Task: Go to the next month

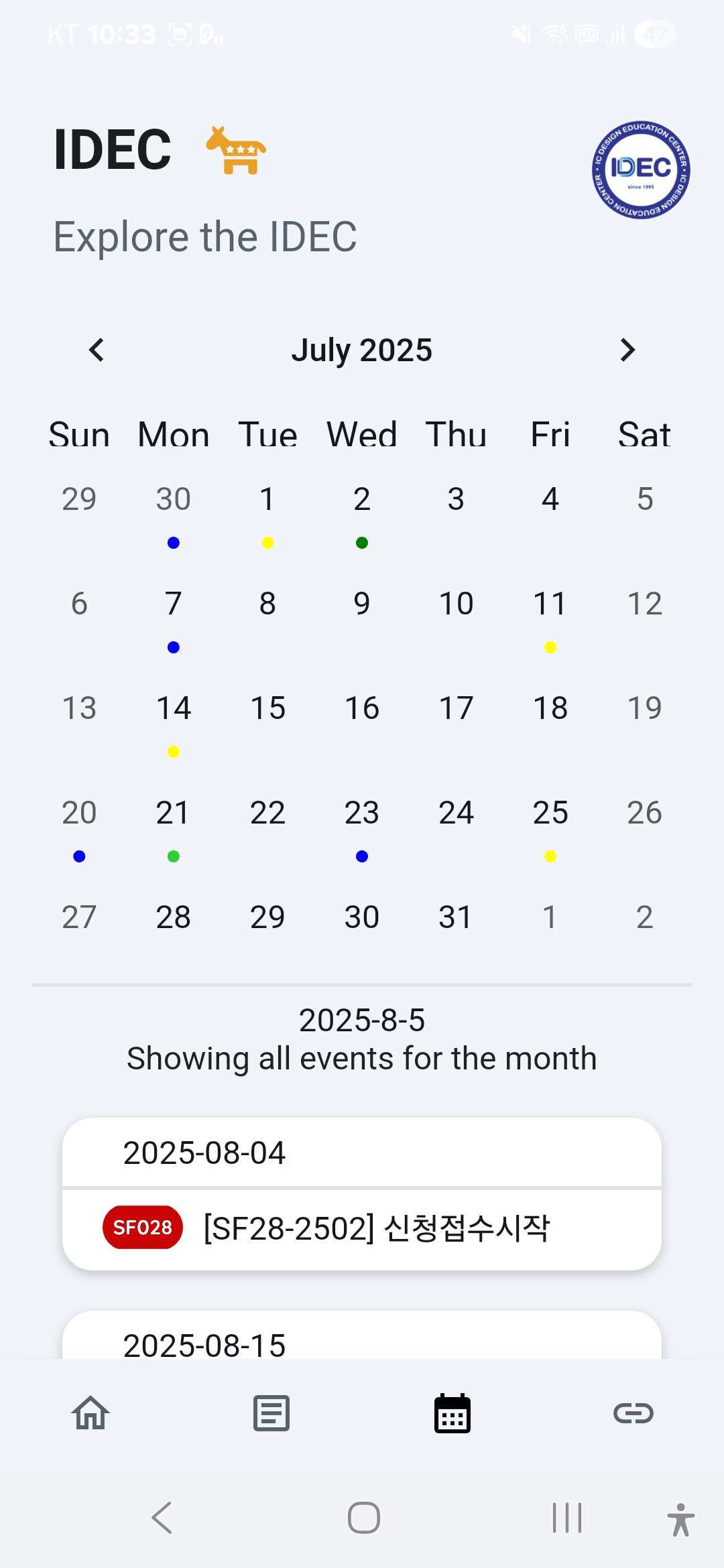Action: pyautogui.click(x=627, y=350)
